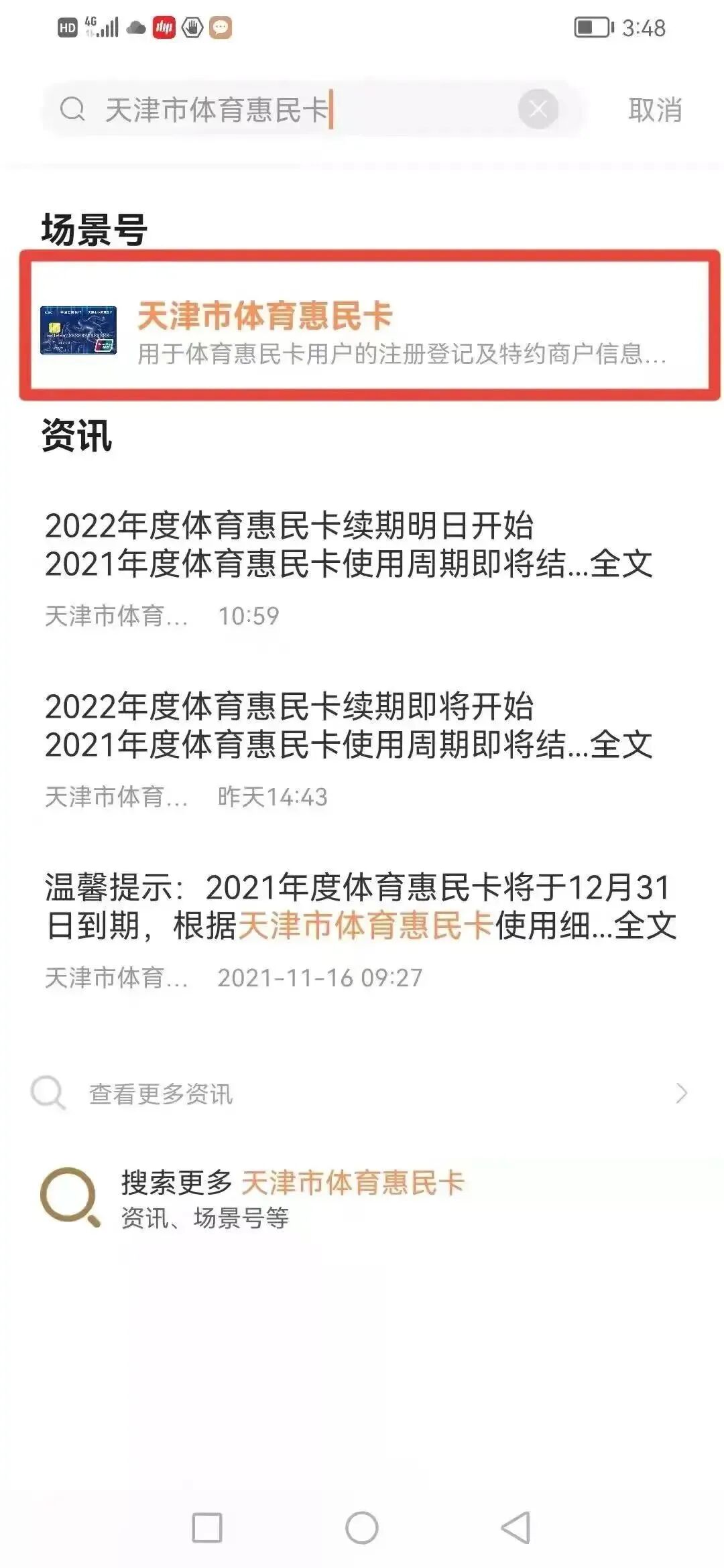724x1568 pixels.
Task: Go to the home screen
Action: tap(362, 1527)
